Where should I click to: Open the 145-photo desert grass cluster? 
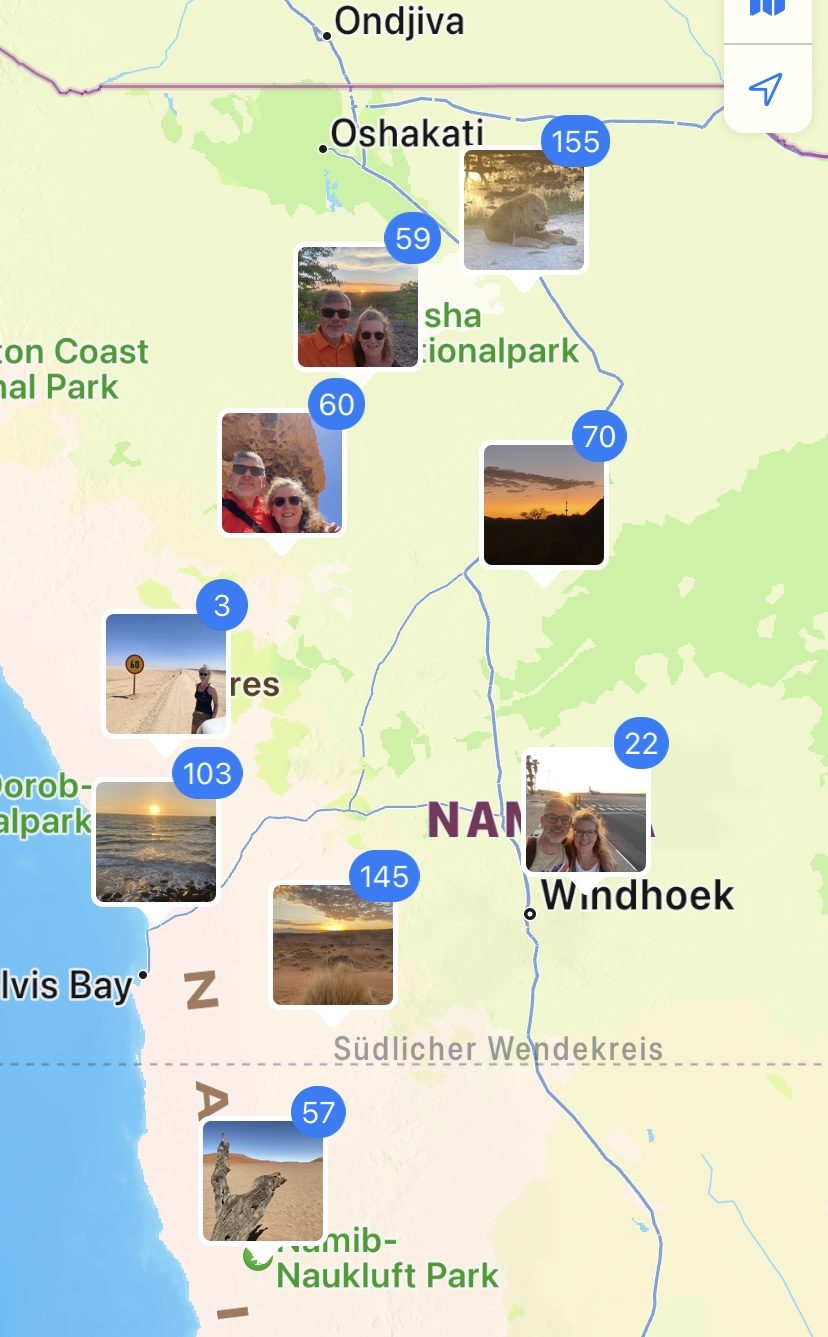tap(333, 945)
